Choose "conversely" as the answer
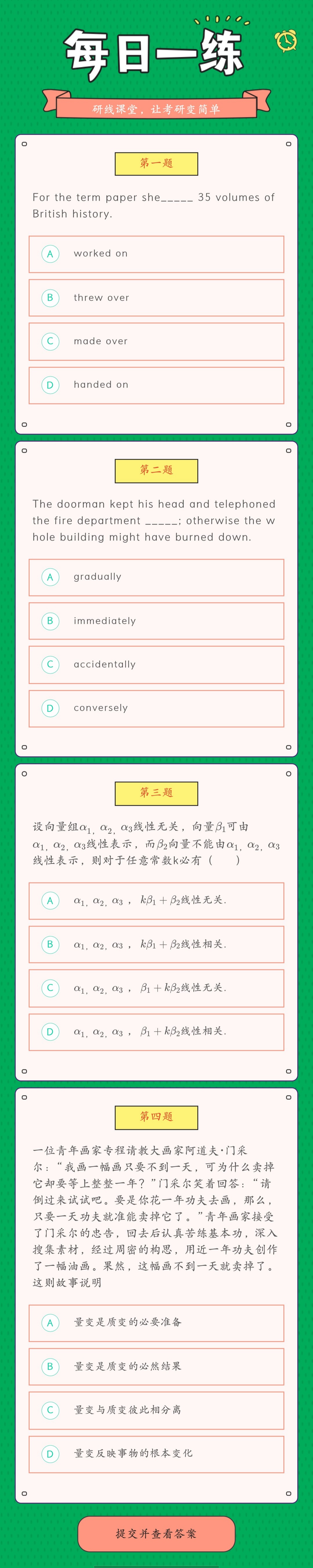The image size is (313, 1568). point(156,708)
